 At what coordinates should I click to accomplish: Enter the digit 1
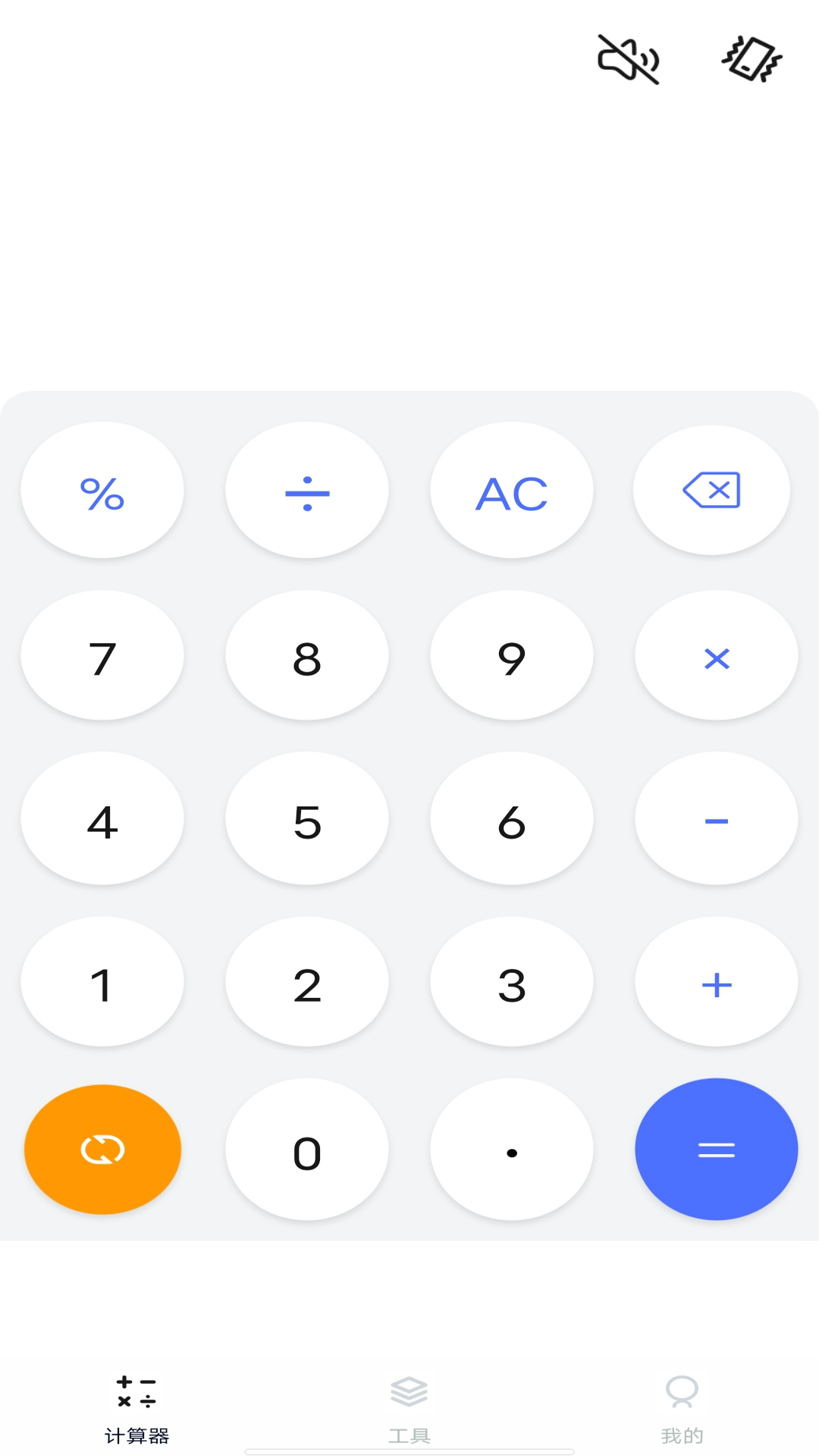(102, 984)
